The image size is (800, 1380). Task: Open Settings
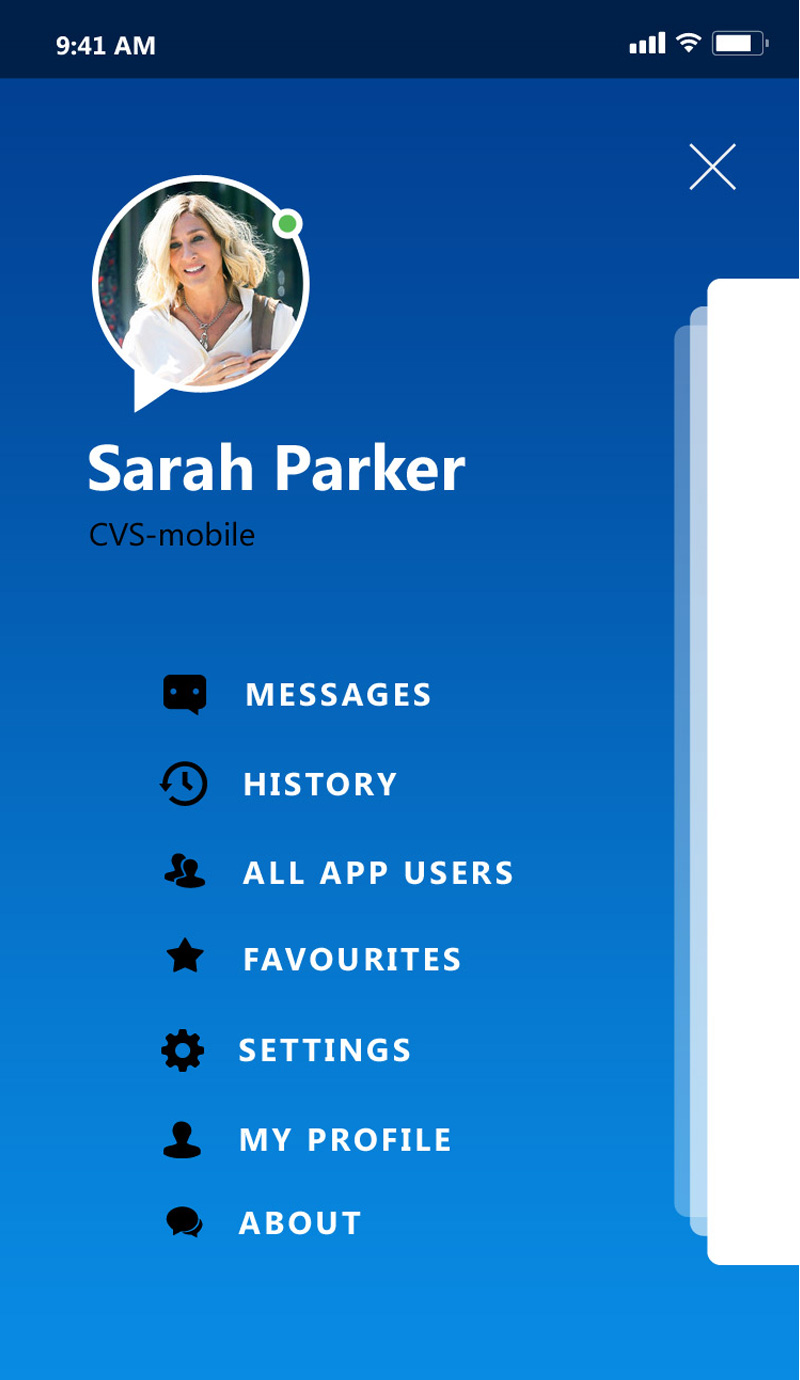click(x=325, y=1049)
